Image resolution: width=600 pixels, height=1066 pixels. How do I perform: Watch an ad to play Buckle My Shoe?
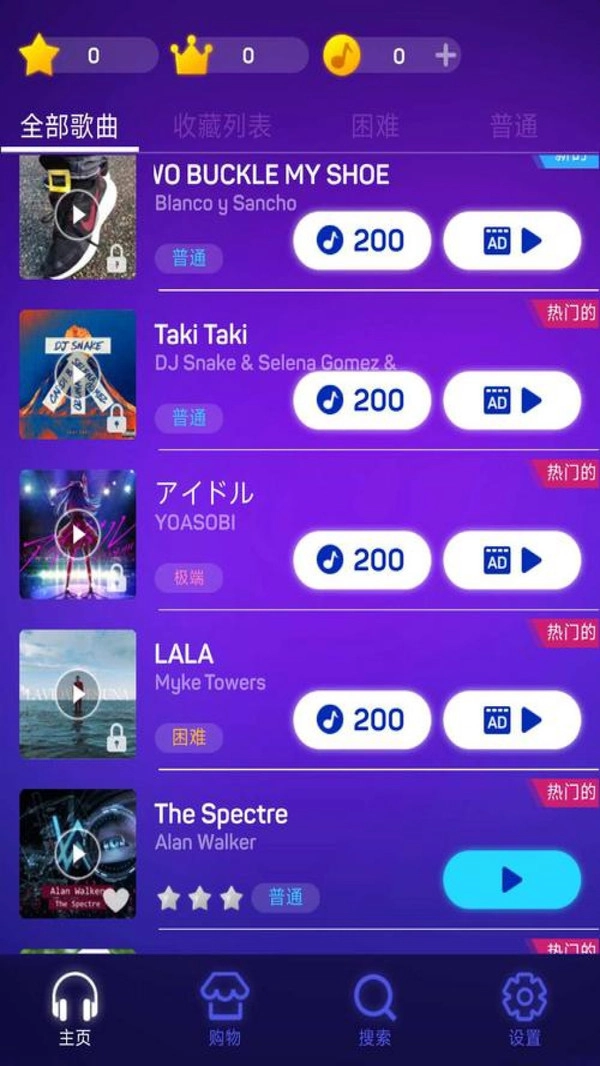(x=512, y=241)
